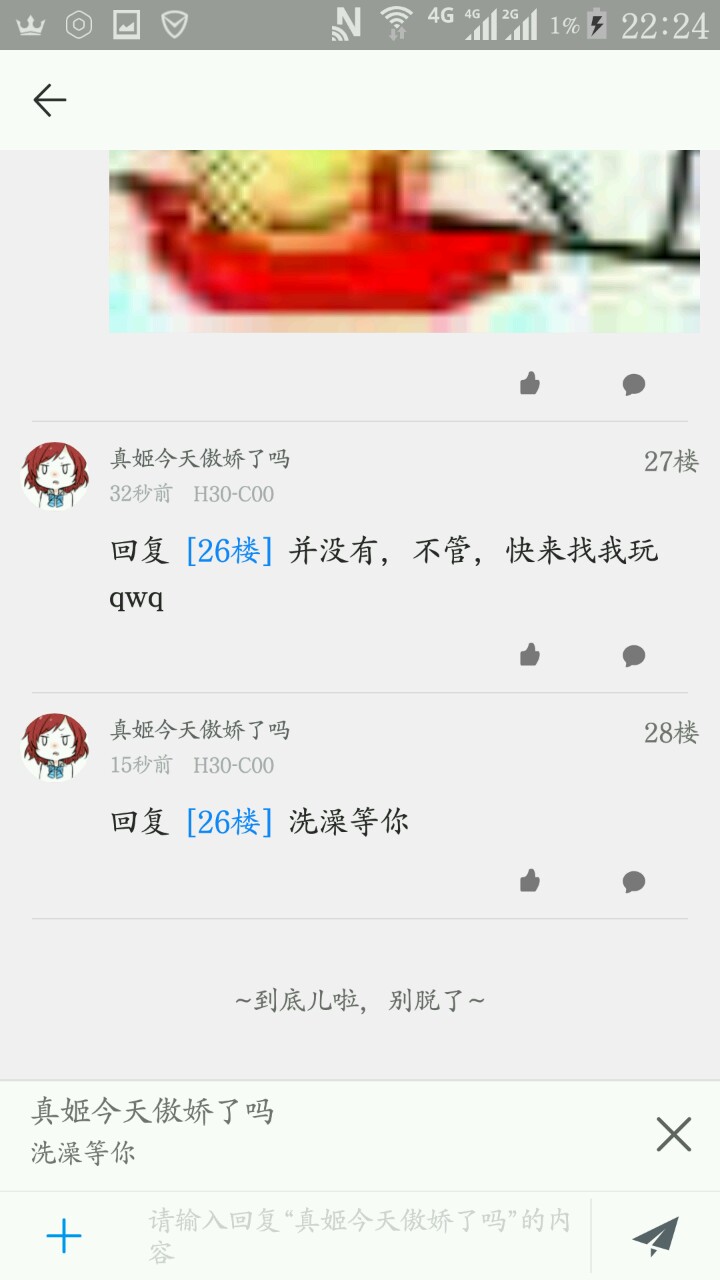720x1280 pixels.
Task: Like the 28楼 comment 洗澡等你
Action: (x=530, y=881)
